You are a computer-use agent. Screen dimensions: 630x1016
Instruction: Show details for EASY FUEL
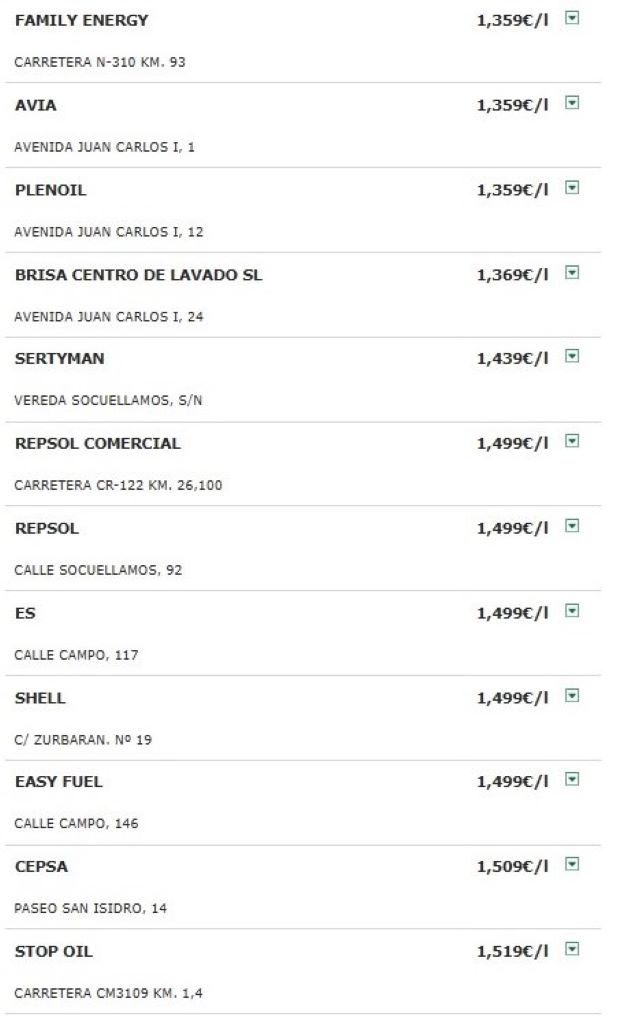(572, 779)
